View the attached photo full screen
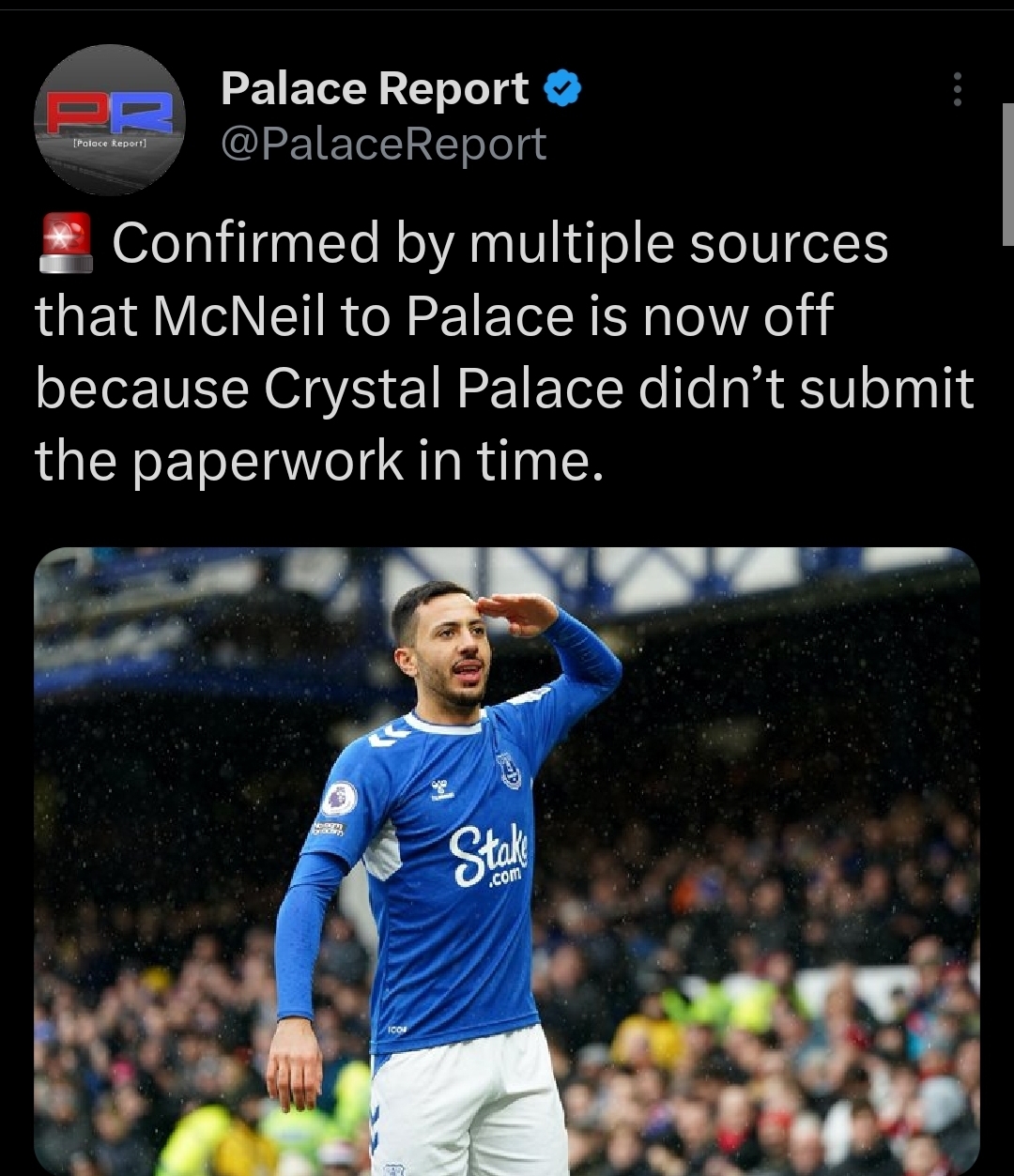1014x1176 pixels. point(507,859)
